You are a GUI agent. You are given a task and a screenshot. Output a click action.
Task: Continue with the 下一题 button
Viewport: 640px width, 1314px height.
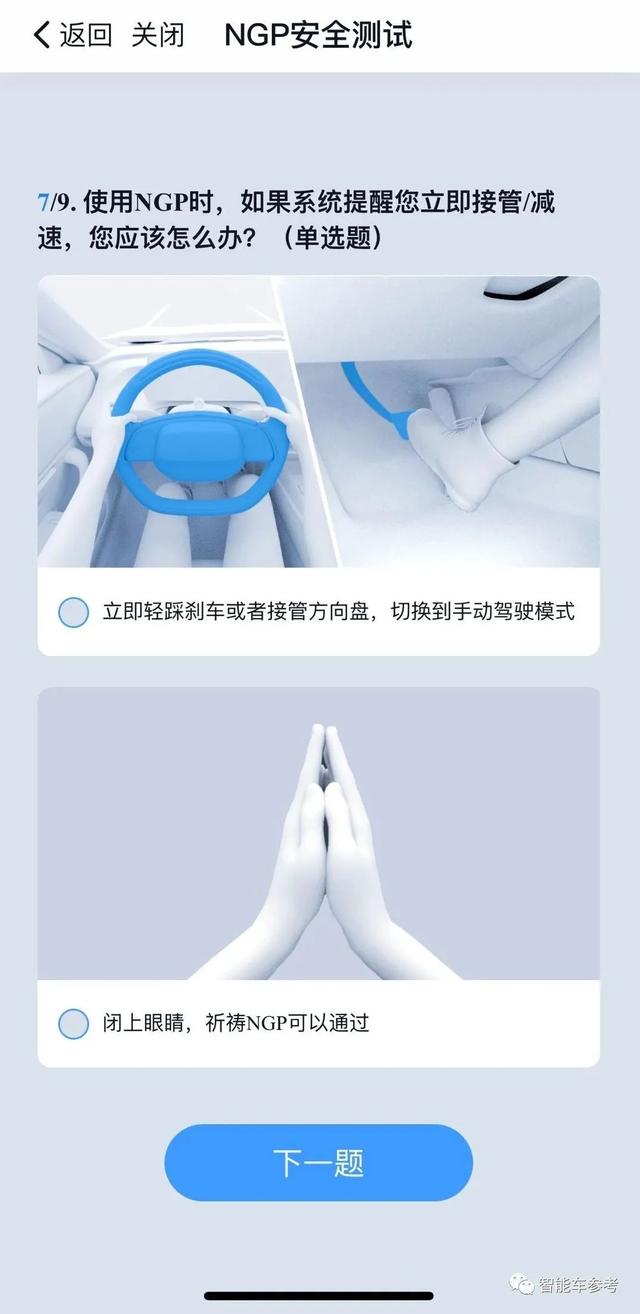(318, 1162)
